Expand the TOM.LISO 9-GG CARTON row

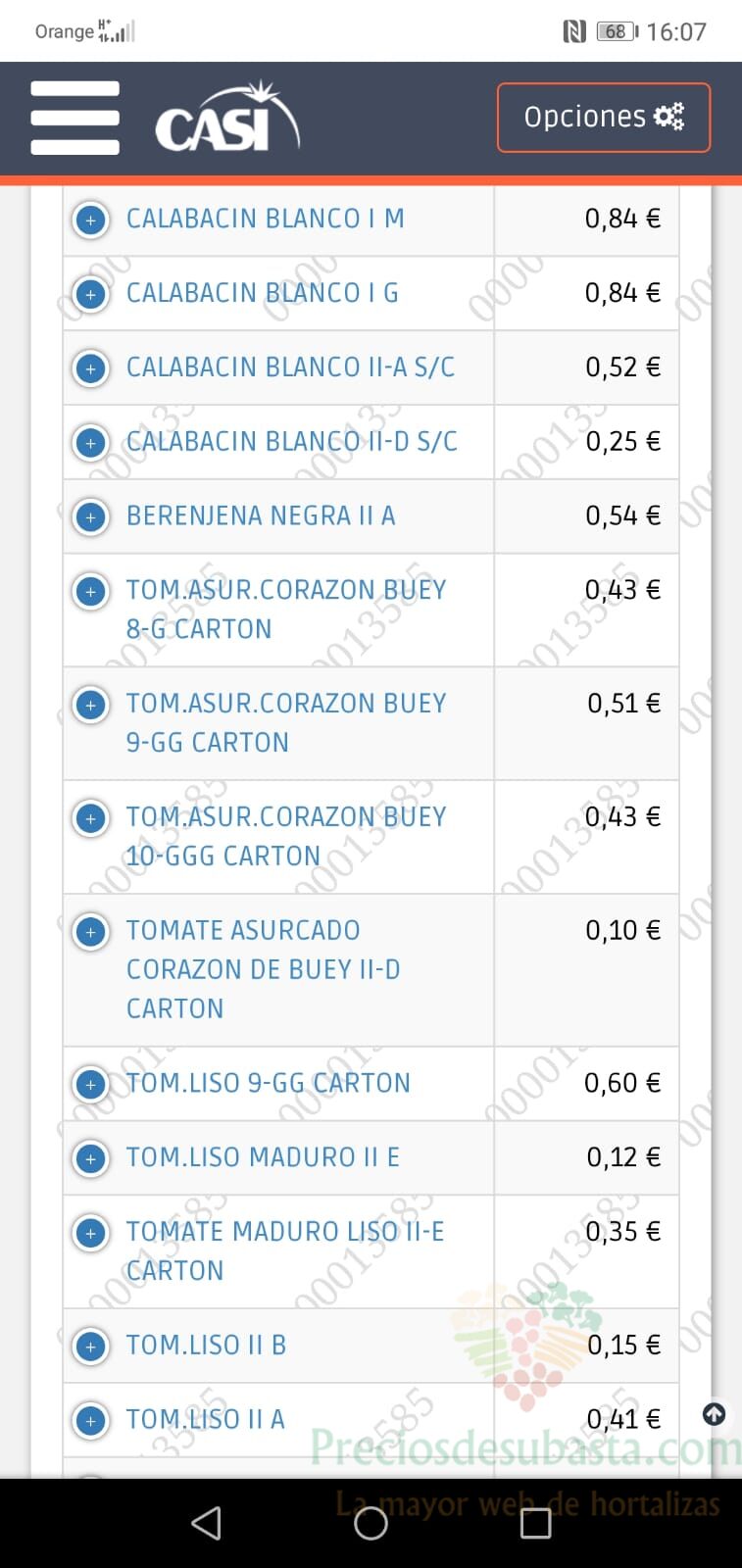coord(91,1084)
